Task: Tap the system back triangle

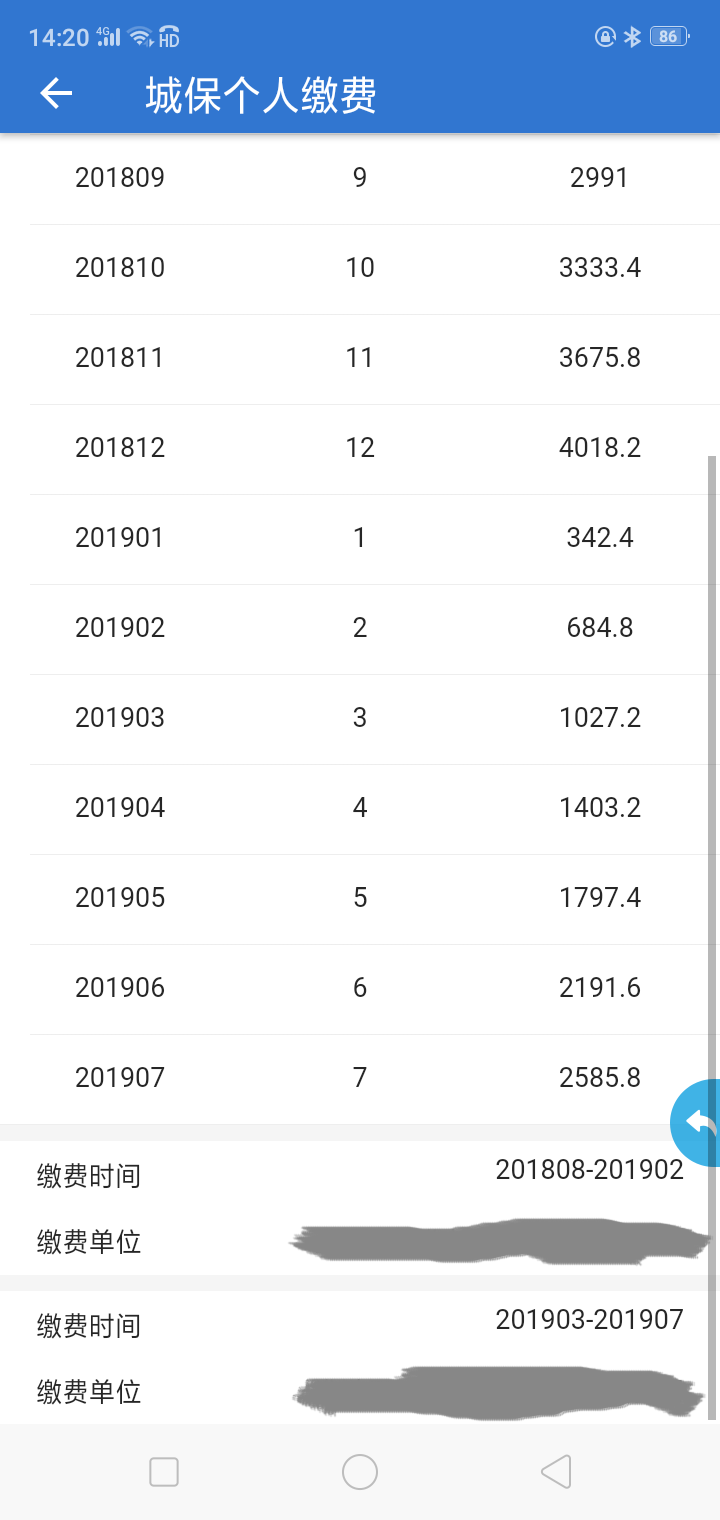Action: 556,1472
